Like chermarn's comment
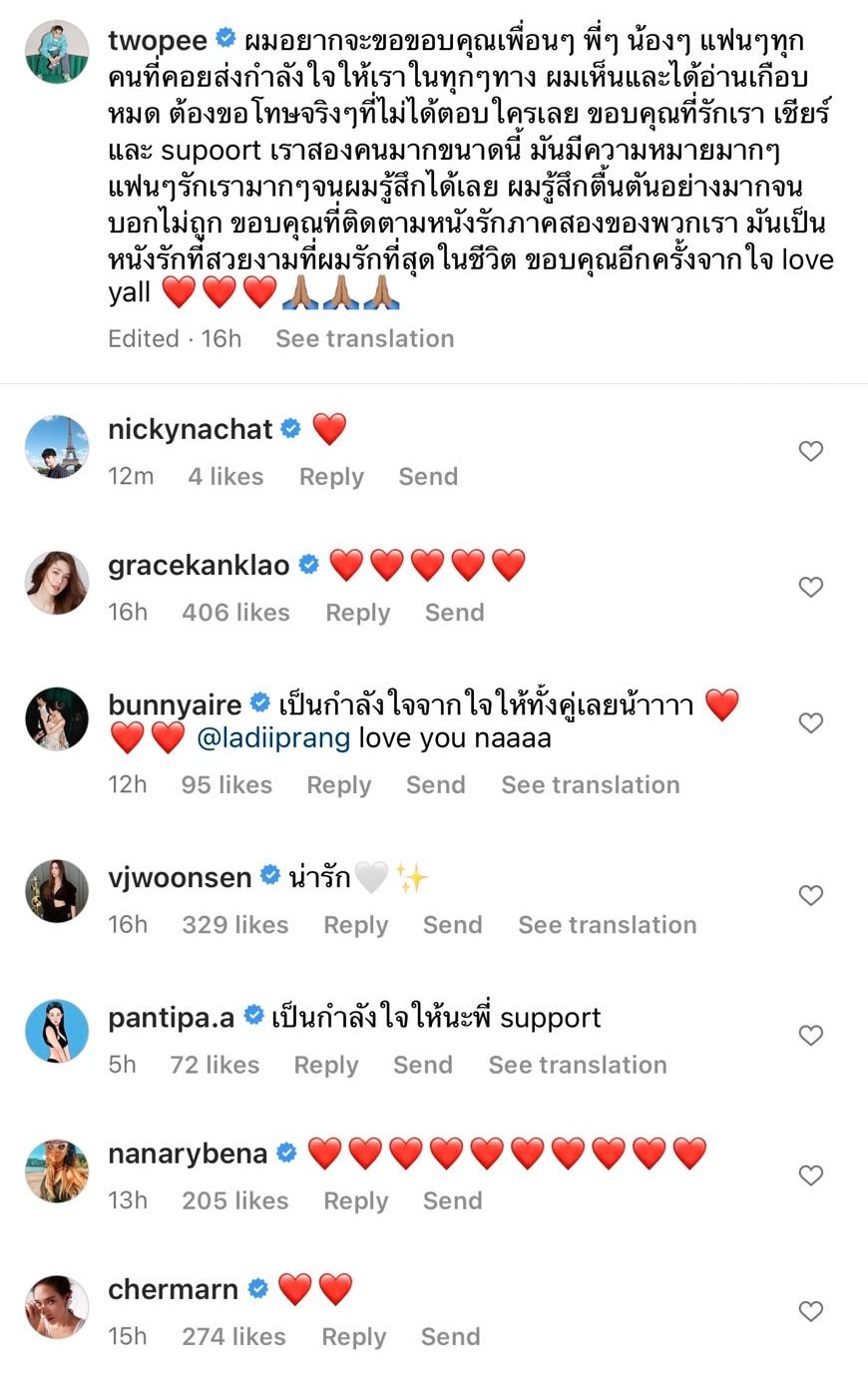 point(810,1310)
